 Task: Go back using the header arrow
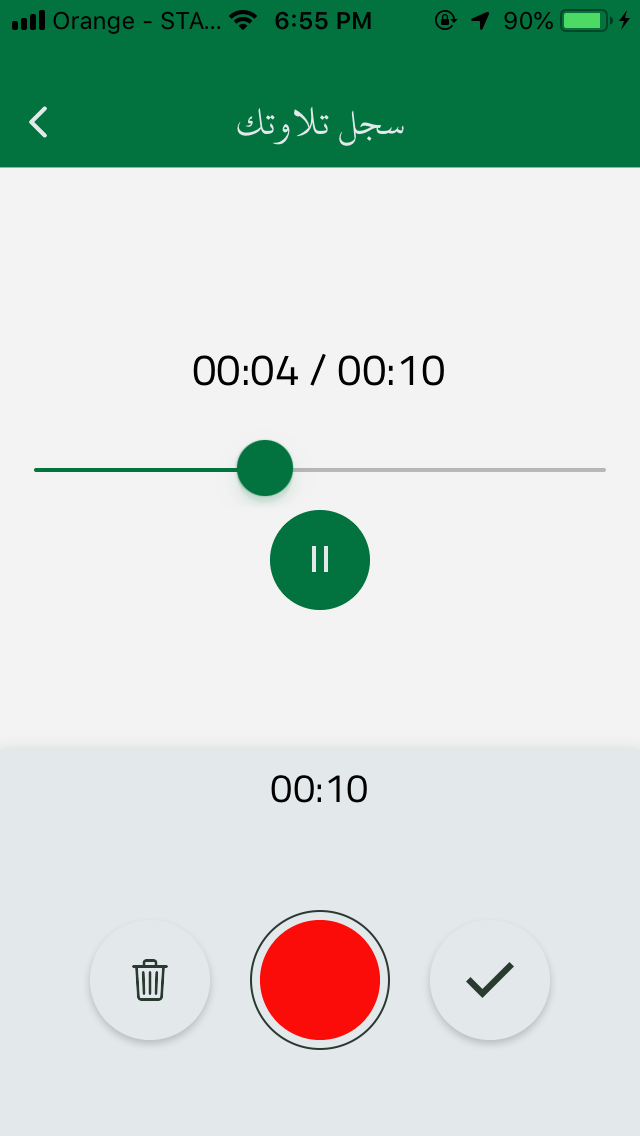38,122
